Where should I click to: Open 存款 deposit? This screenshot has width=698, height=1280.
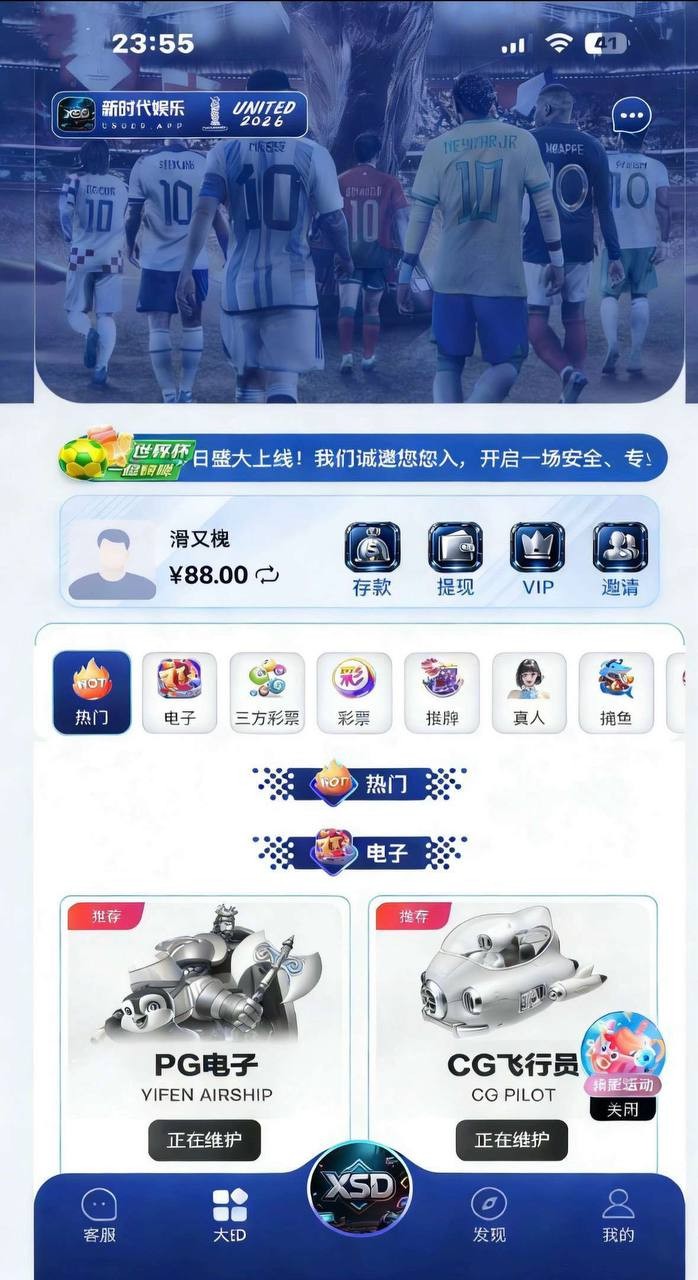tap(372, 559)
